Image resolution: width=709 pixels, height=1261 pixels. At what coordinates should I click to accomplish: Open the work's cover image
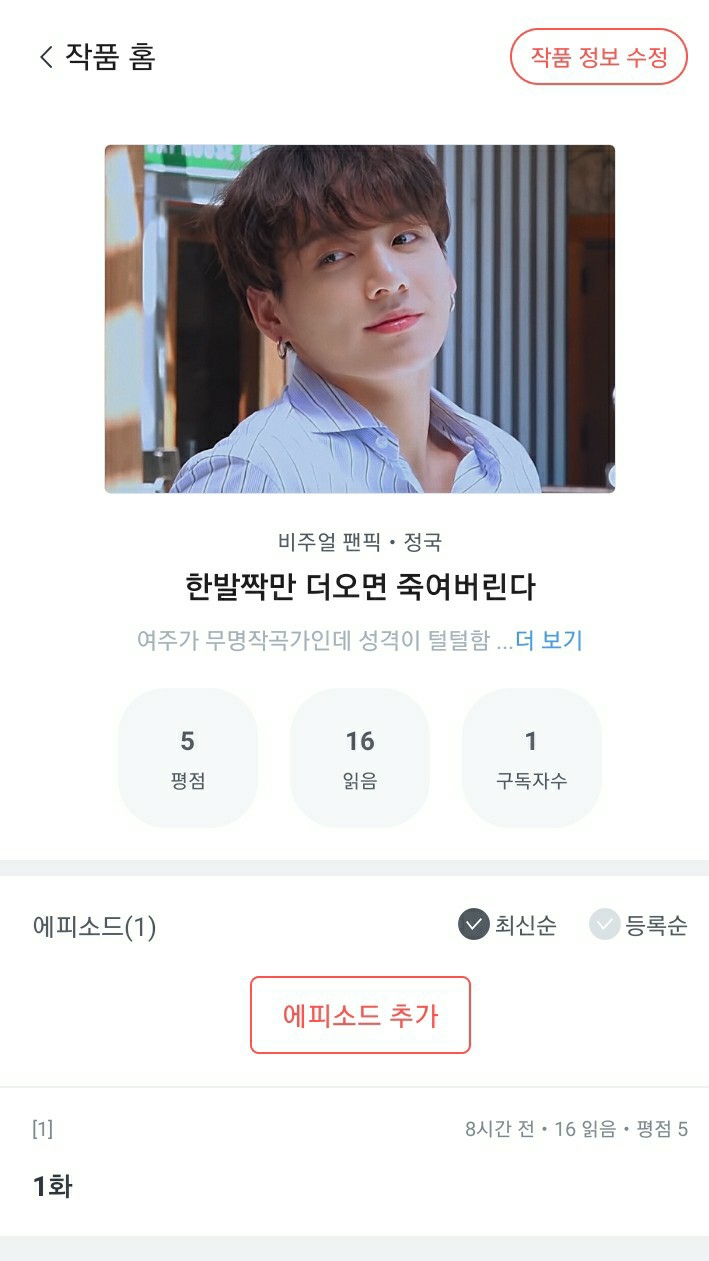360,319
